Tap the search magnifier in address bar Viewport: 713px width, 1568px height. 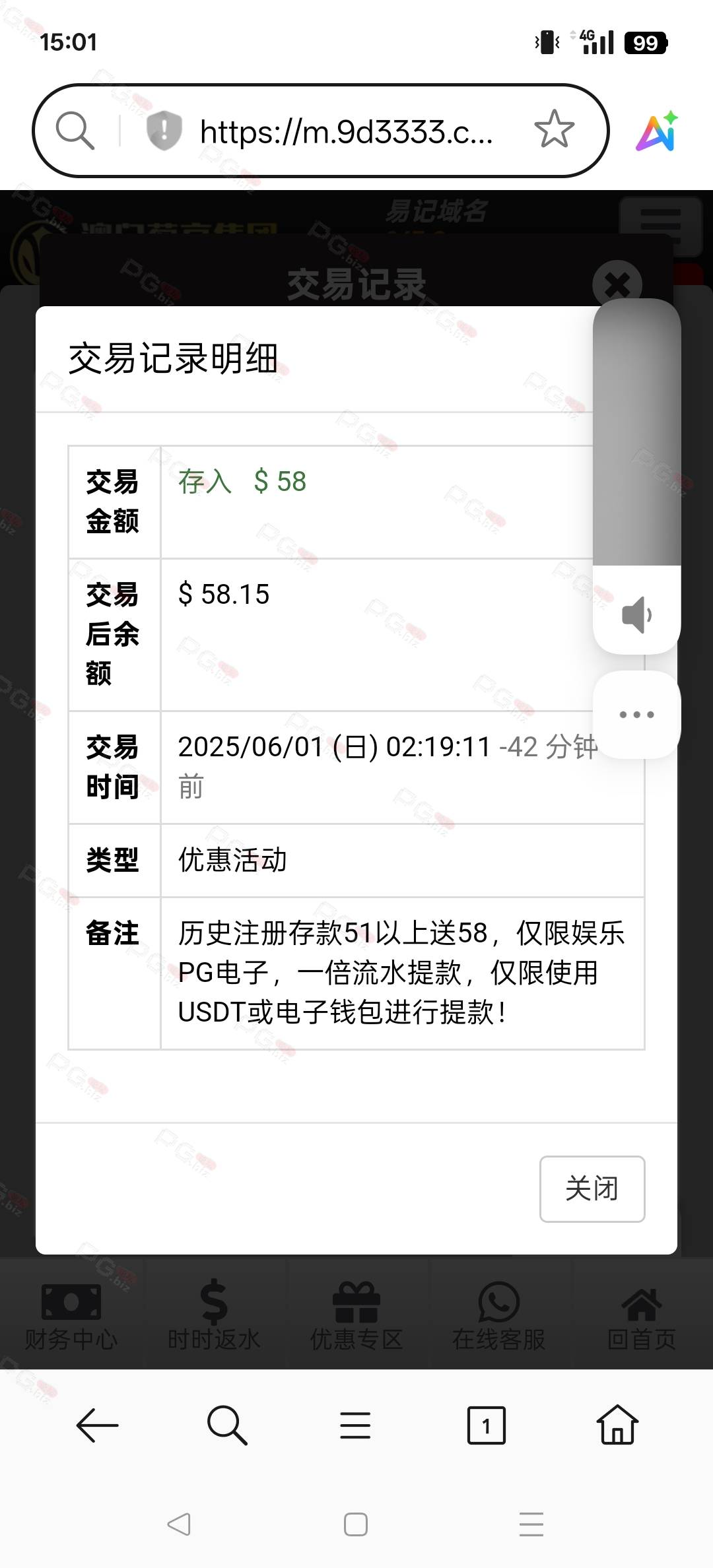75,130
